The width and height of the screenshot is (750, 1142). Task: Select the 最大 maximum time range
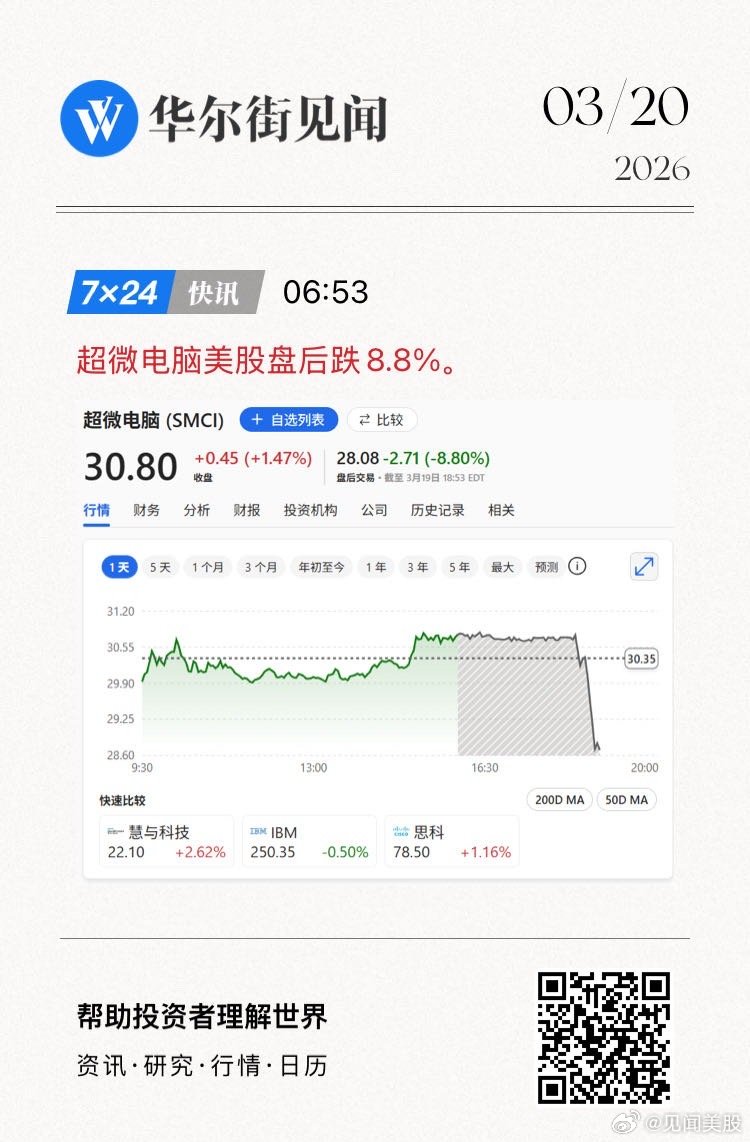click(501, 566)
